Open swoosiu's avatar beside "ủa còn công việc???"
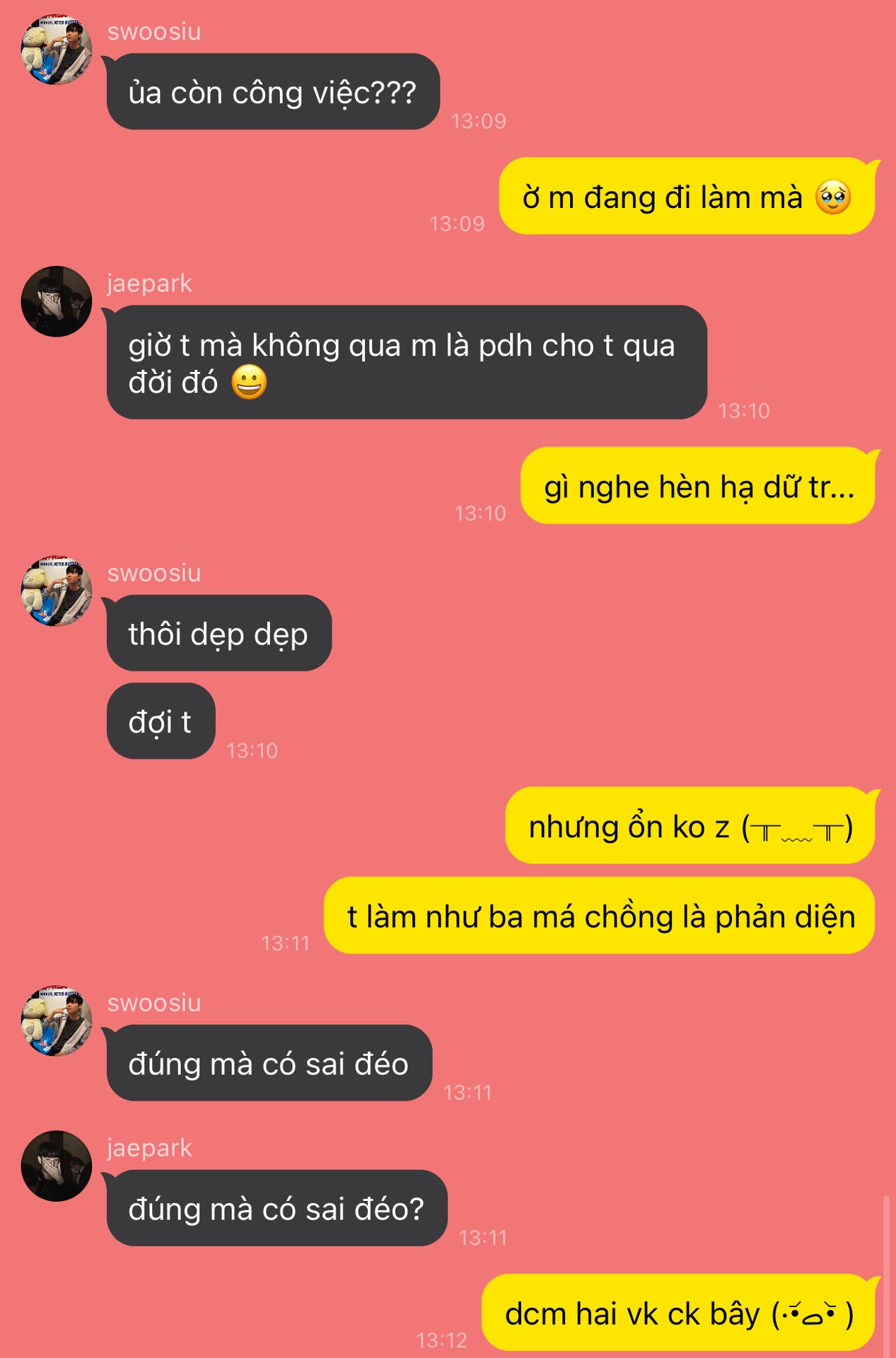Image resolution: width=896 pixels, height=1358 pixels. coord(57,50)
